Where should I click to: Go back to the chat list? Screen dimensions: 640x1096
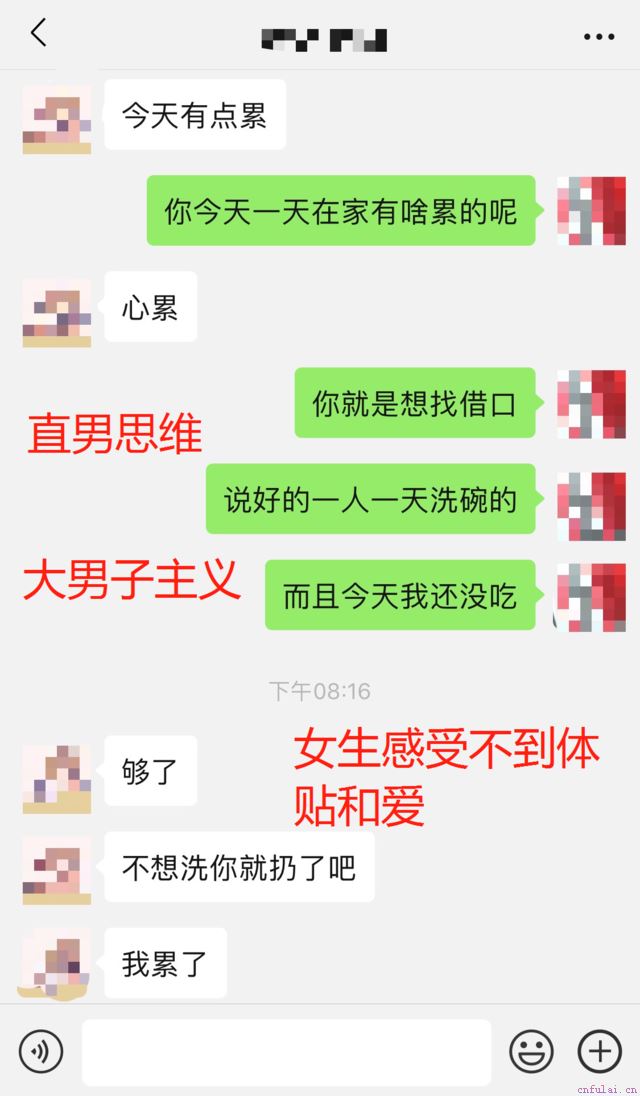[38, 35]
